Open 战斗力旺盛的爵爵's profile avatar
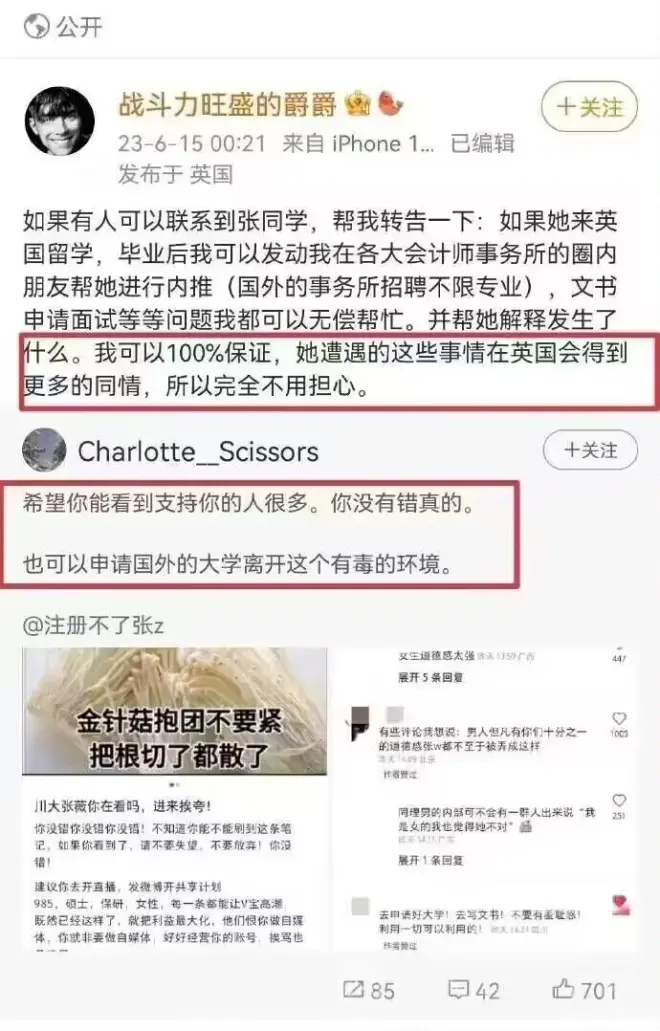The image size is (660, 1031). 60,120
